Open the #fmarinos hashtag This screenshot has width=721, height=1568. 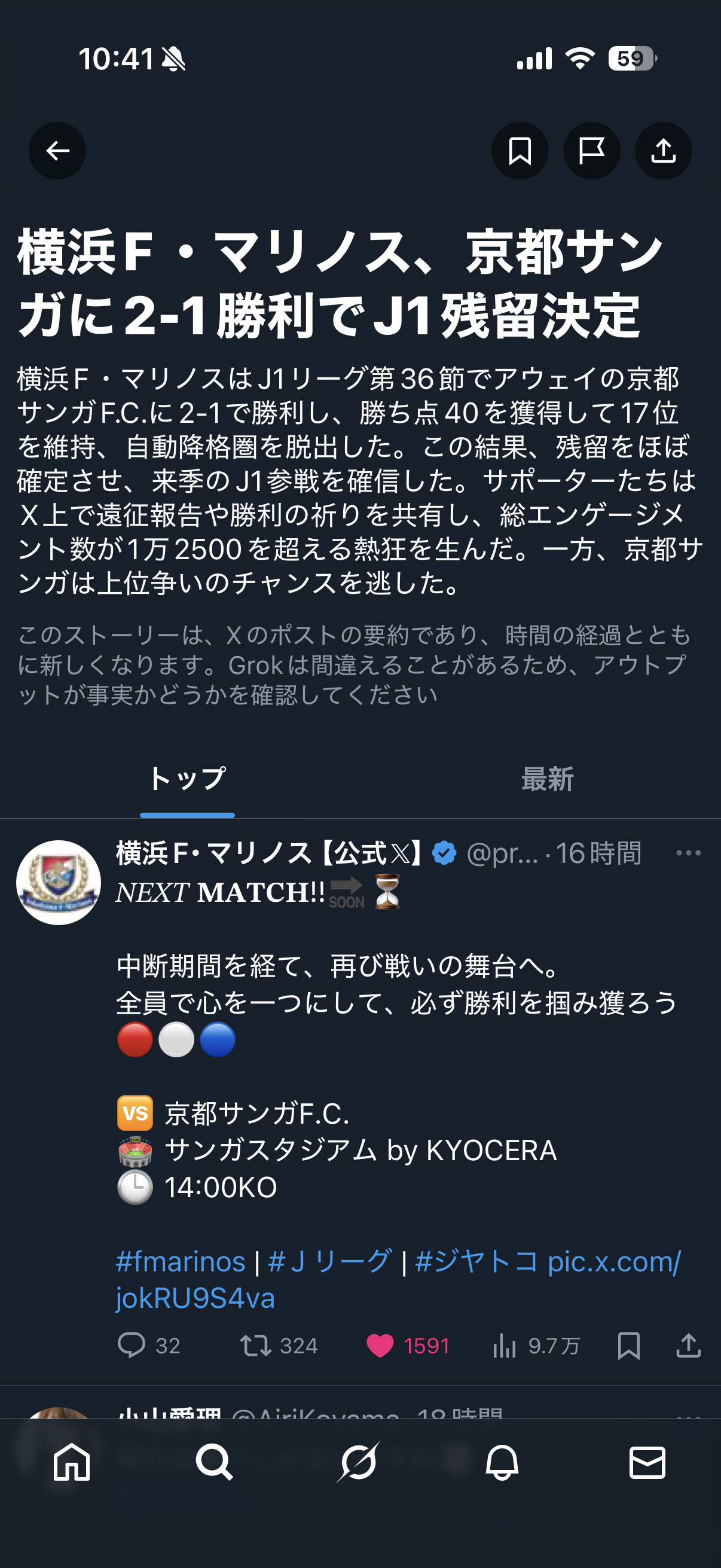pos(181,1261)
